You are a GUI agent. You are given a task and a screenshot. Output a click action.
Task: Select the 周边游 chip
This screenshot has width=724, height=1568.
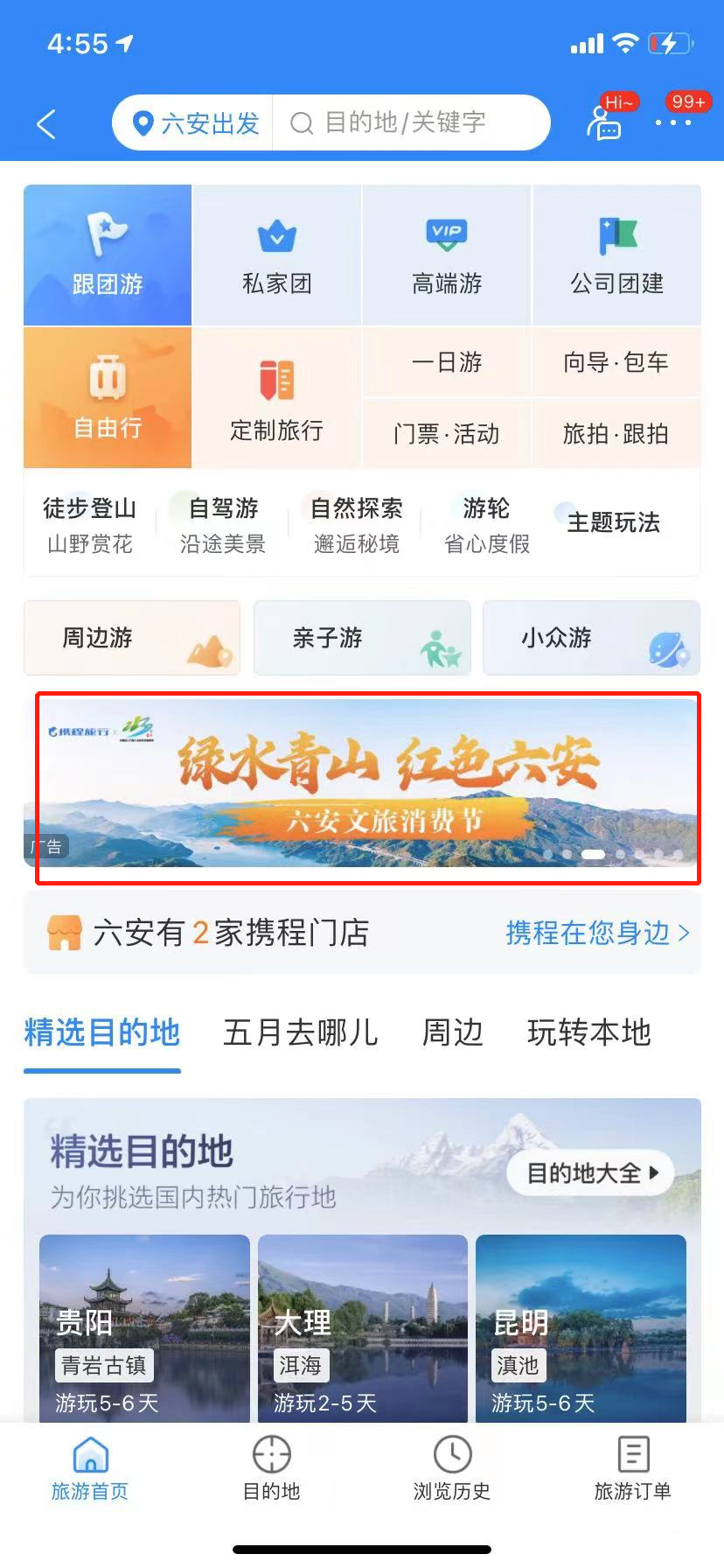pyautogui.click(x=131, y=638)
